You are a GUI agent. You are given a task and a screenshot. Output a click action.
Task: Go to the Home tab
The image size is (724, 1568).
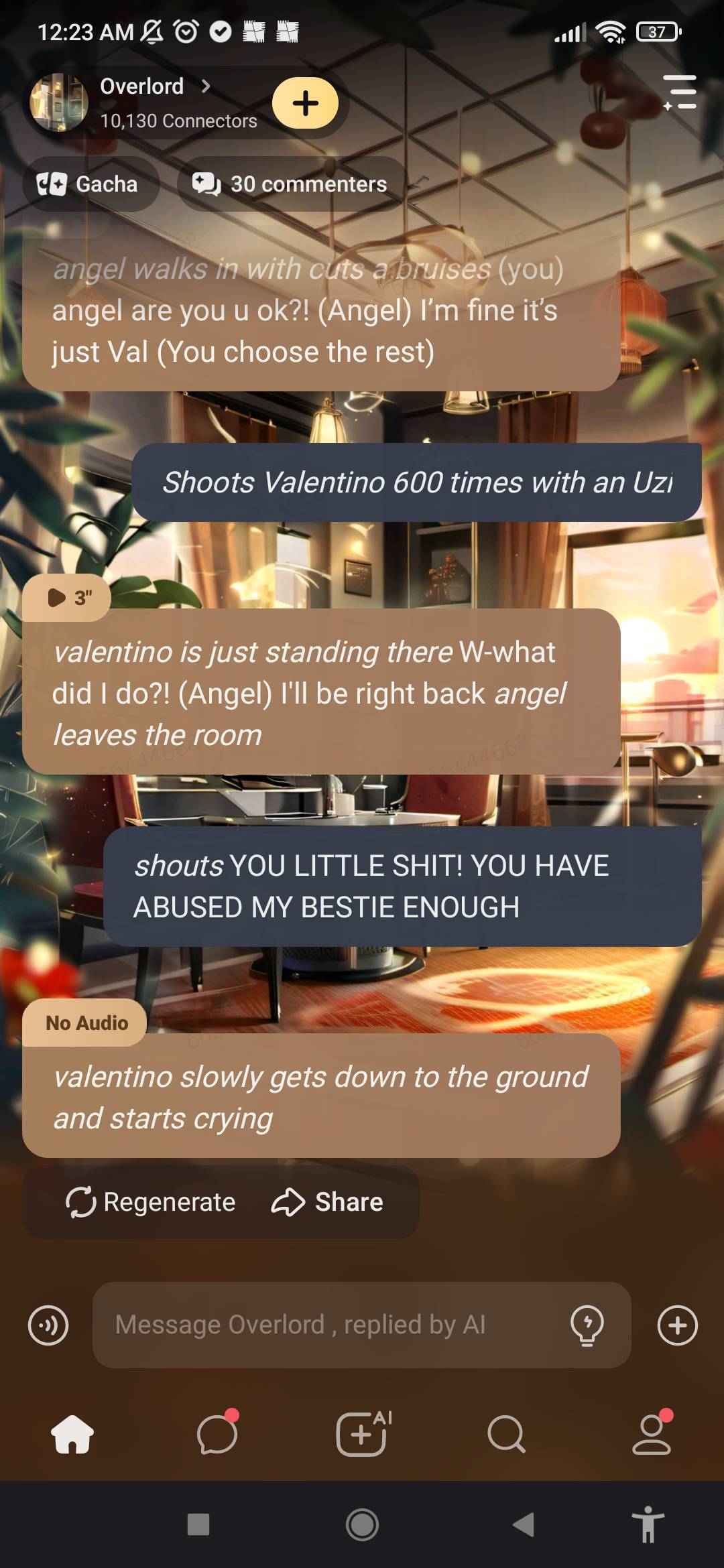point(72,1434)
